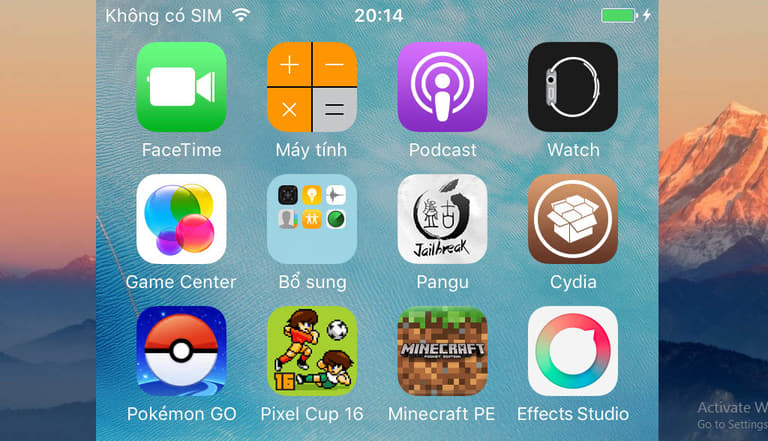The height and width of the screenshot is (441, 768).
Task: Launch Minecraft PE
Action: [x=442, y=351]
